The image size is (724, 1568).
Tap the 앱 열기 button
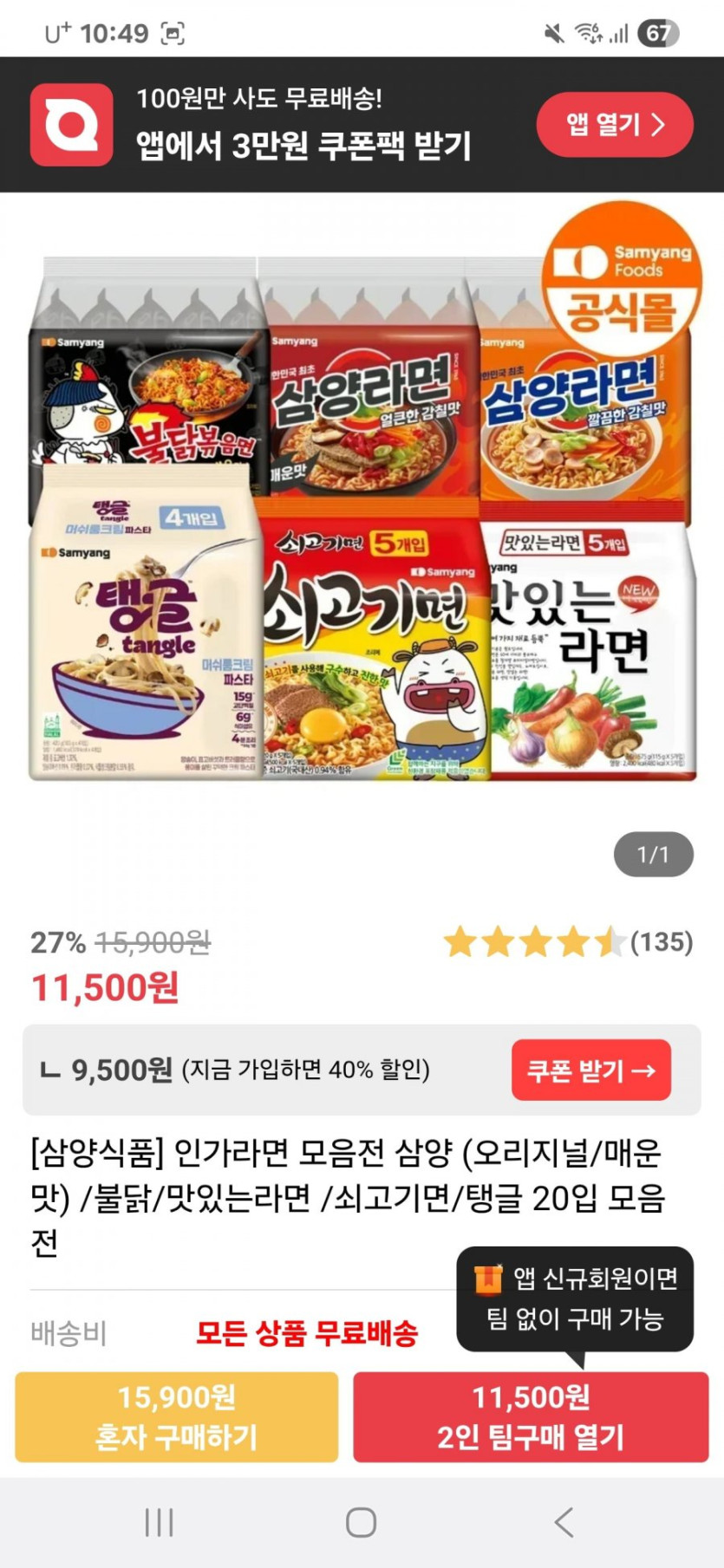pyautogui.click(x=615, y=125)
